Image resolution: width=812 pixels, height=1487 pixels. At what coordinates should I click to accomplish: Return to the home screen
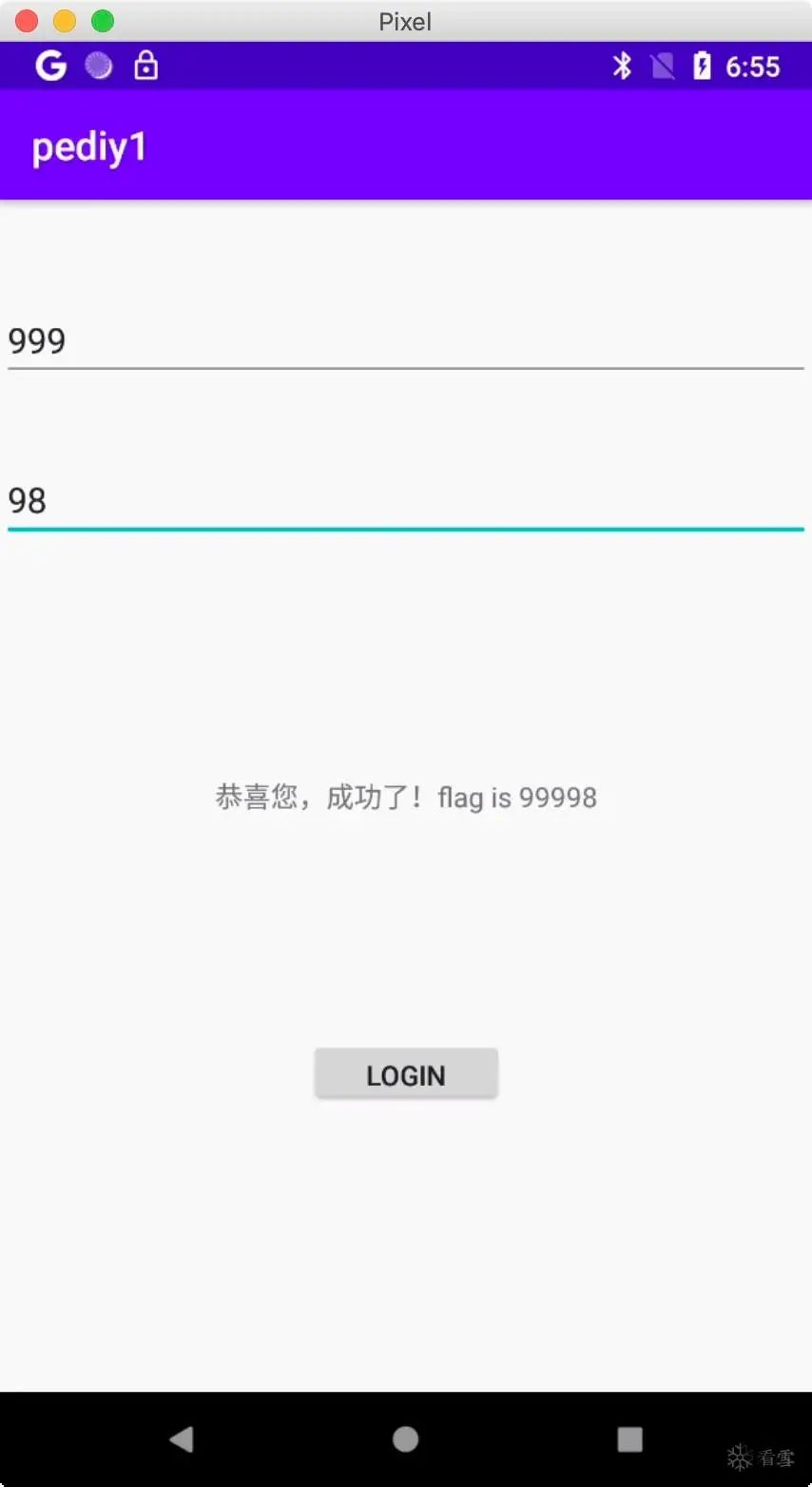pos(406,1439)
